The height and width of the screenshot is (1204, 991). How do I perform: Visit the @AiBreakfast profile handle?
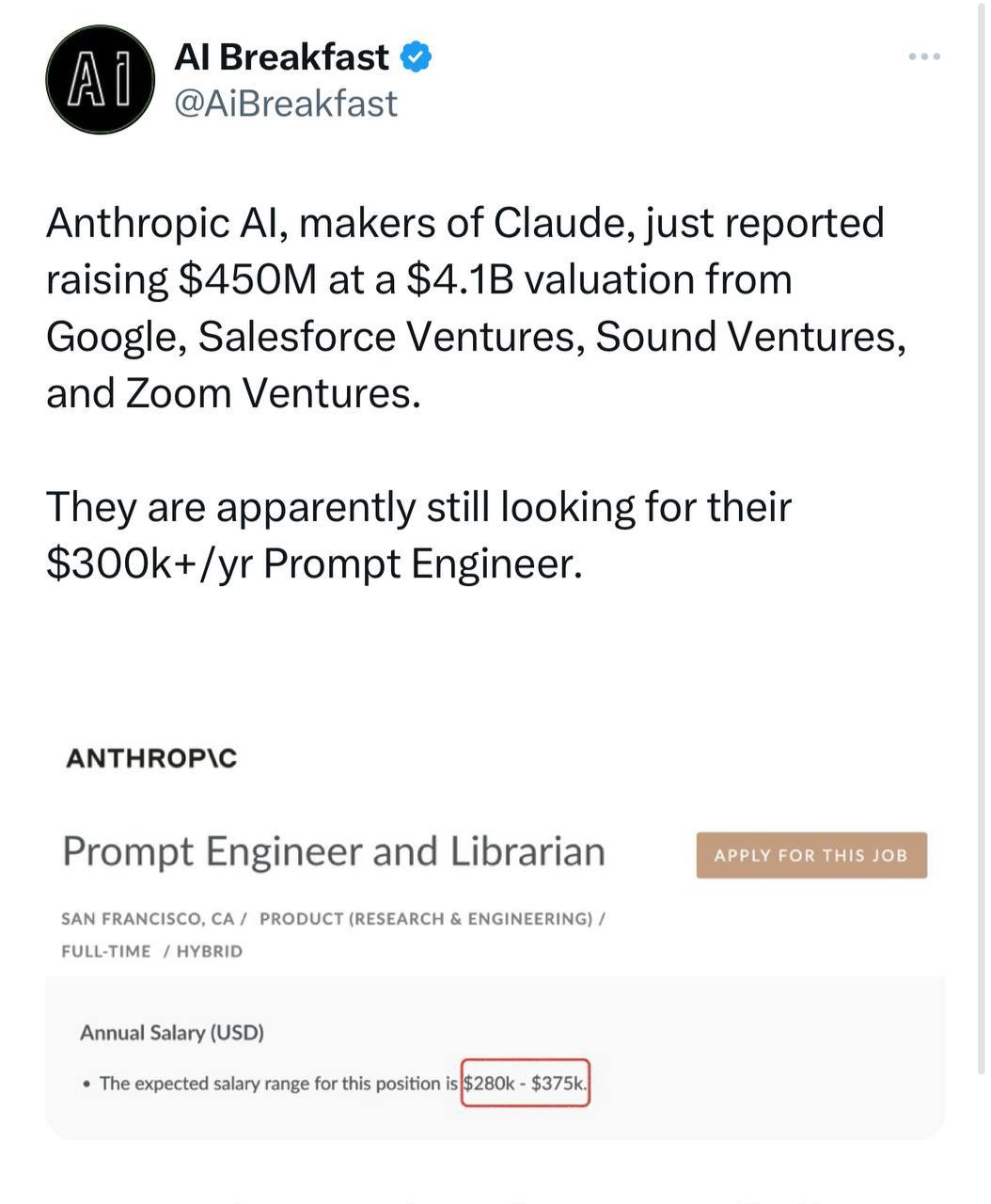pyautogui.click(x=286, y=103)
